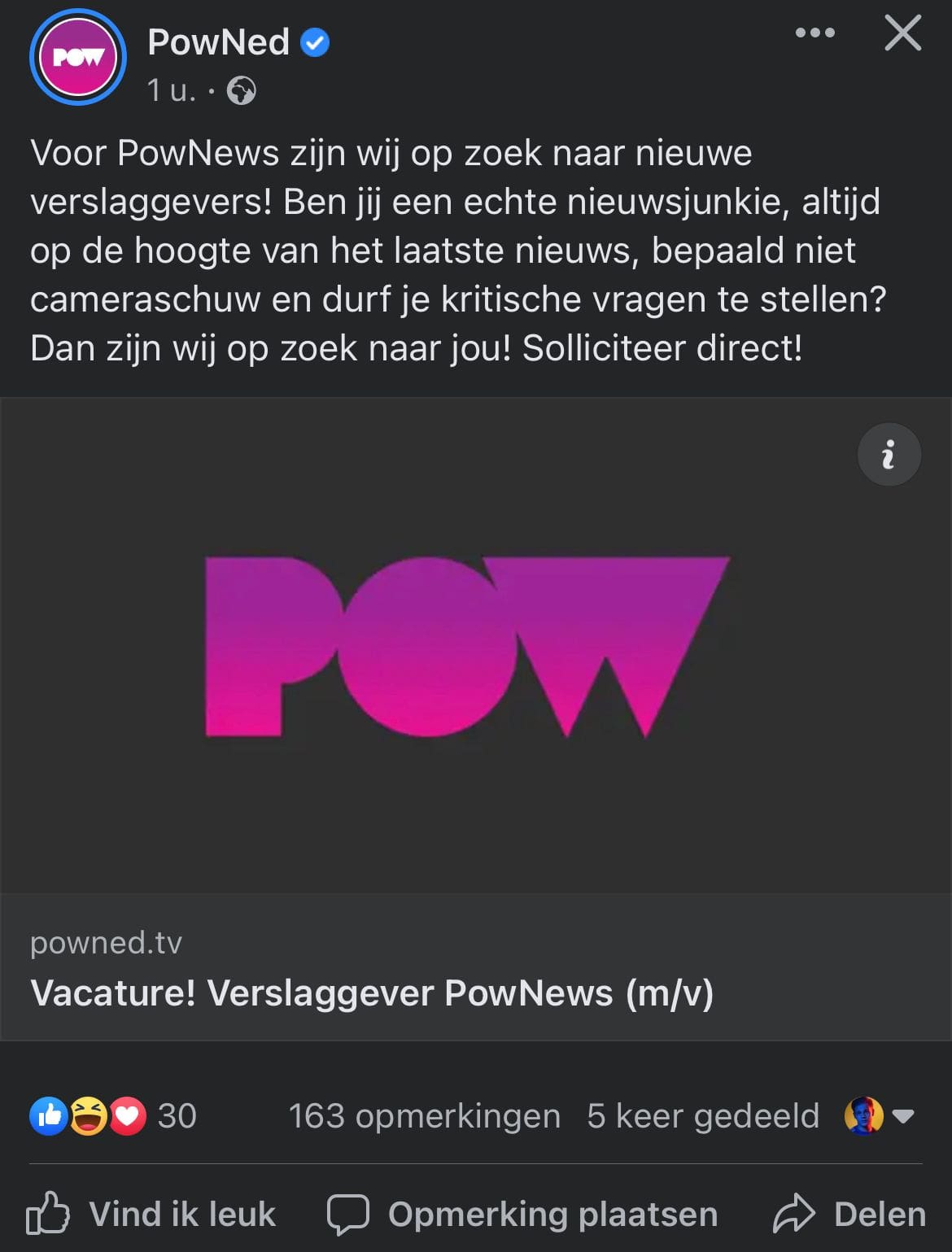
Task: View who shared: 5 keer gedeeld
Action: (702, 1116)
